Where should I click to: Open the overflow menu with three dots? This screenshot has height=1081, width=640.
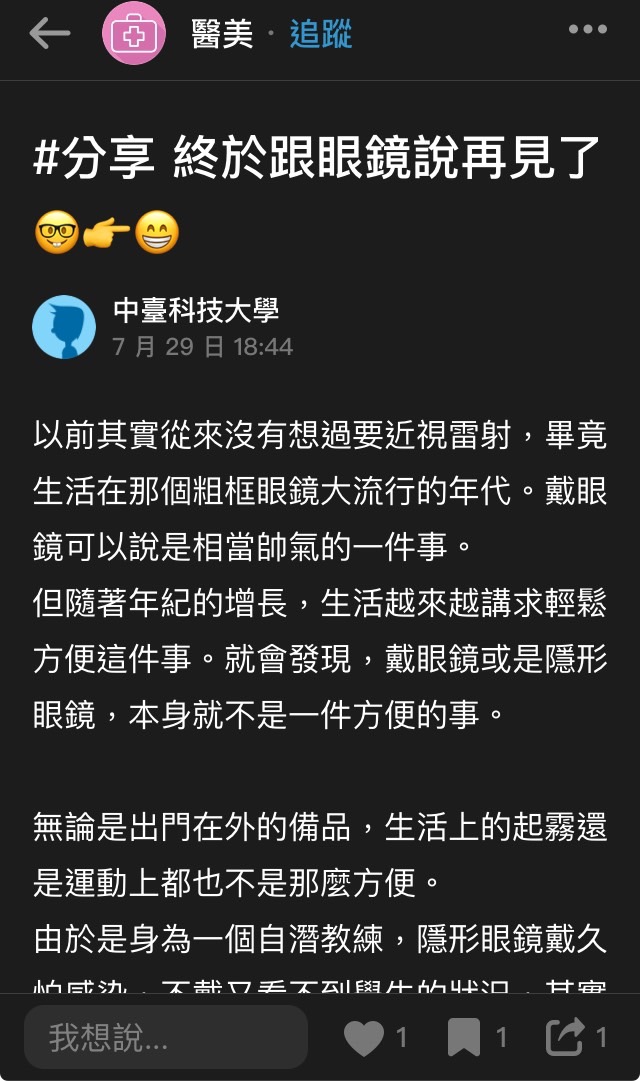pyautogui.click(x=588, y=30)
